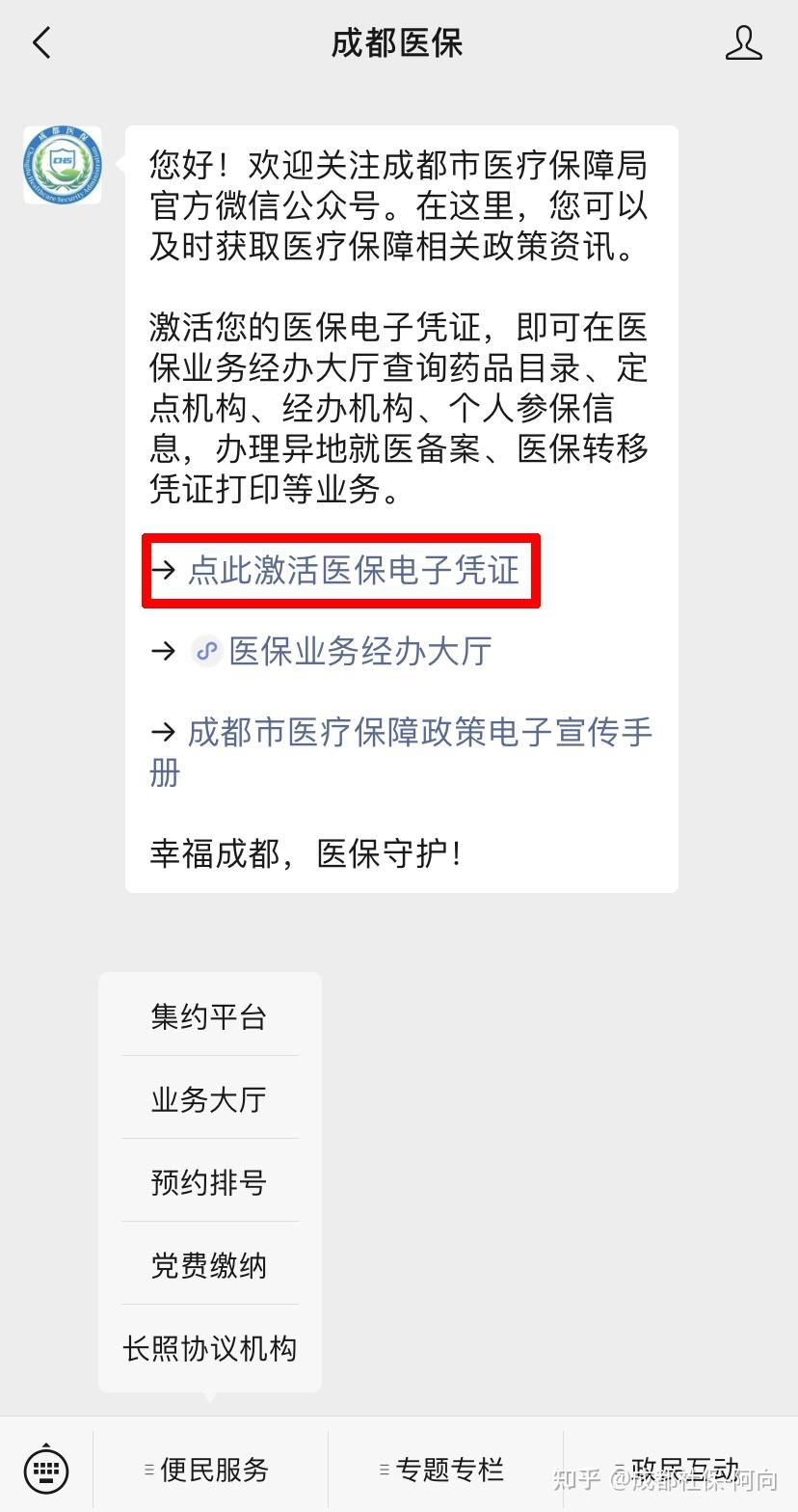Expand the 政民互动 bottom menu
This screenshot has width=798, height=1512.
point(680,1470)
